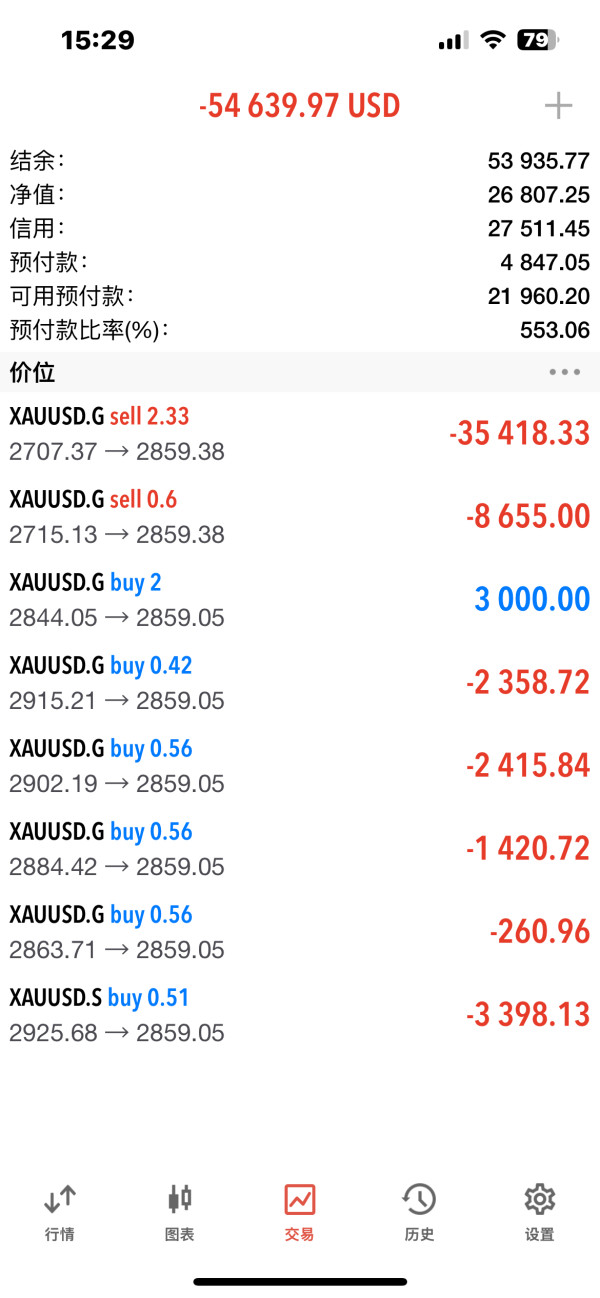Expand the XAUUSD.G buy 0.42 position
Image resolution: width=600 pixels, height=1298 pixels.
pos(300,682)
